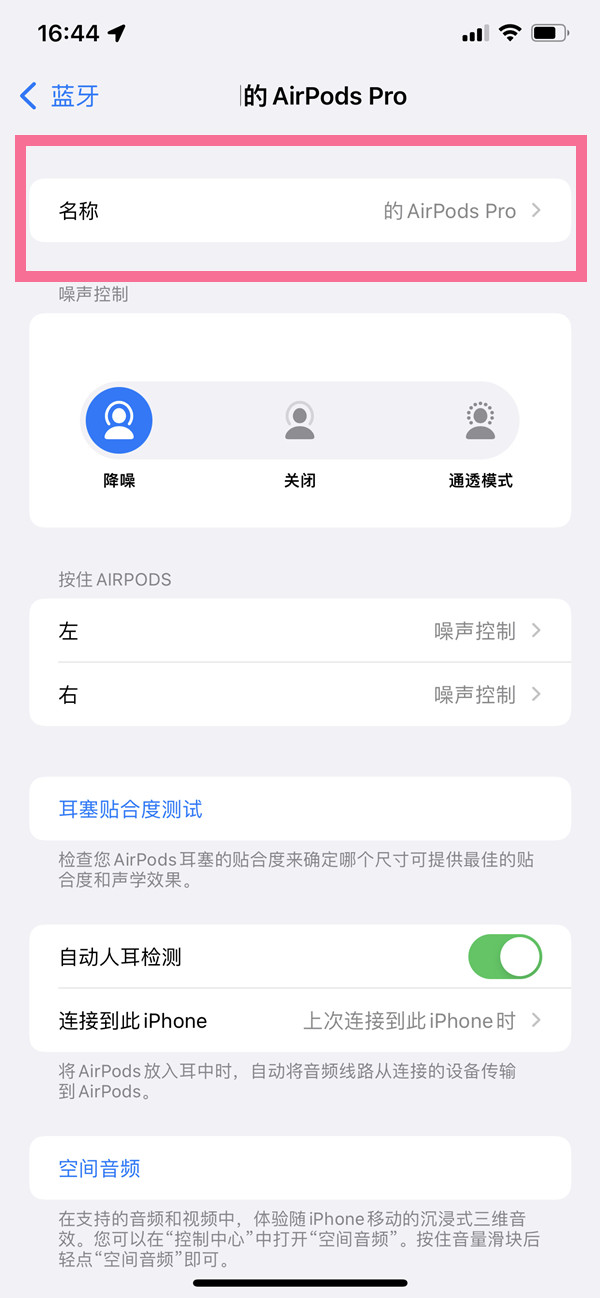The width and height of the screenshot is (600, 1298).
Task: Open the 左 AirPod press-and-hold setting
Action: click(x=300, y=631)
